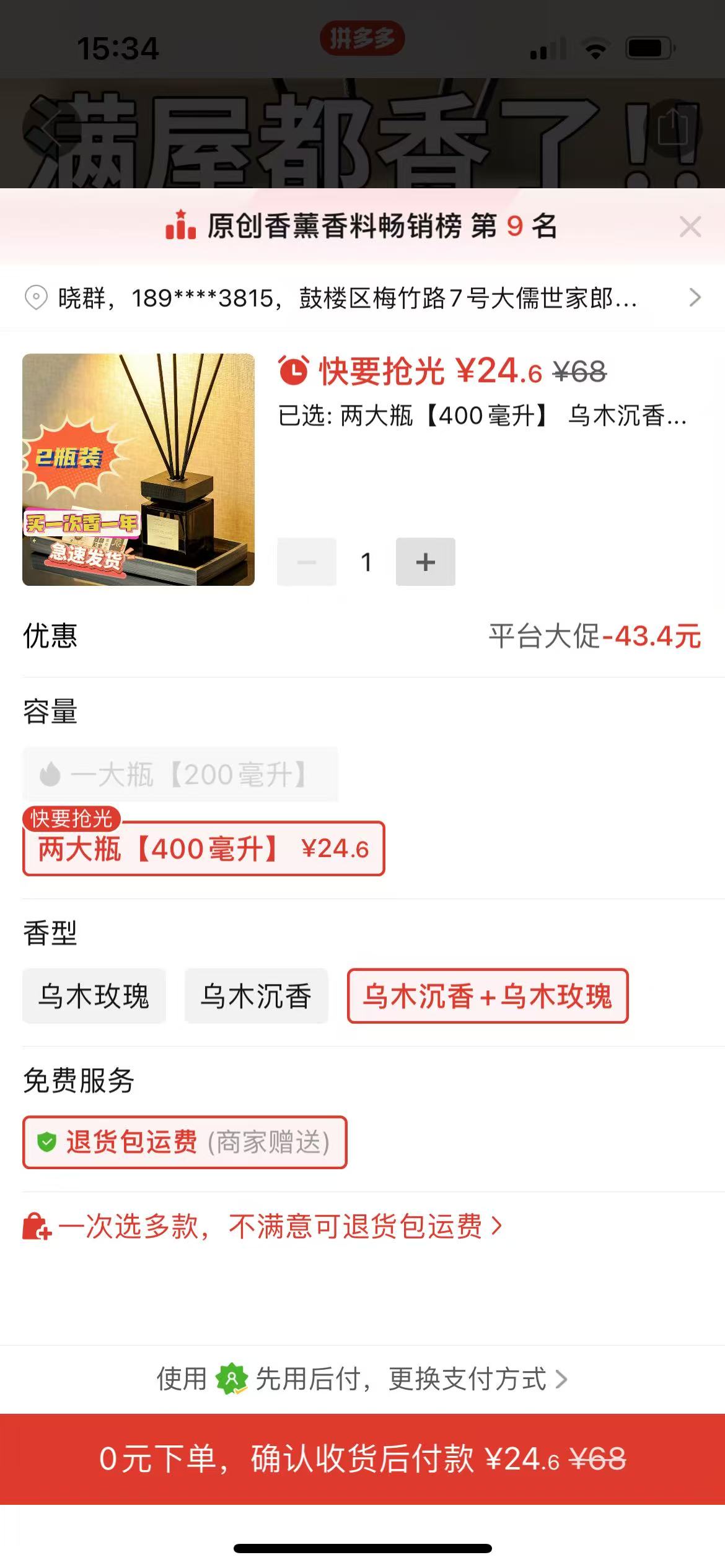Open 平台大促 discount details
Screen dimensions: 725x1568
pos(594,636)
